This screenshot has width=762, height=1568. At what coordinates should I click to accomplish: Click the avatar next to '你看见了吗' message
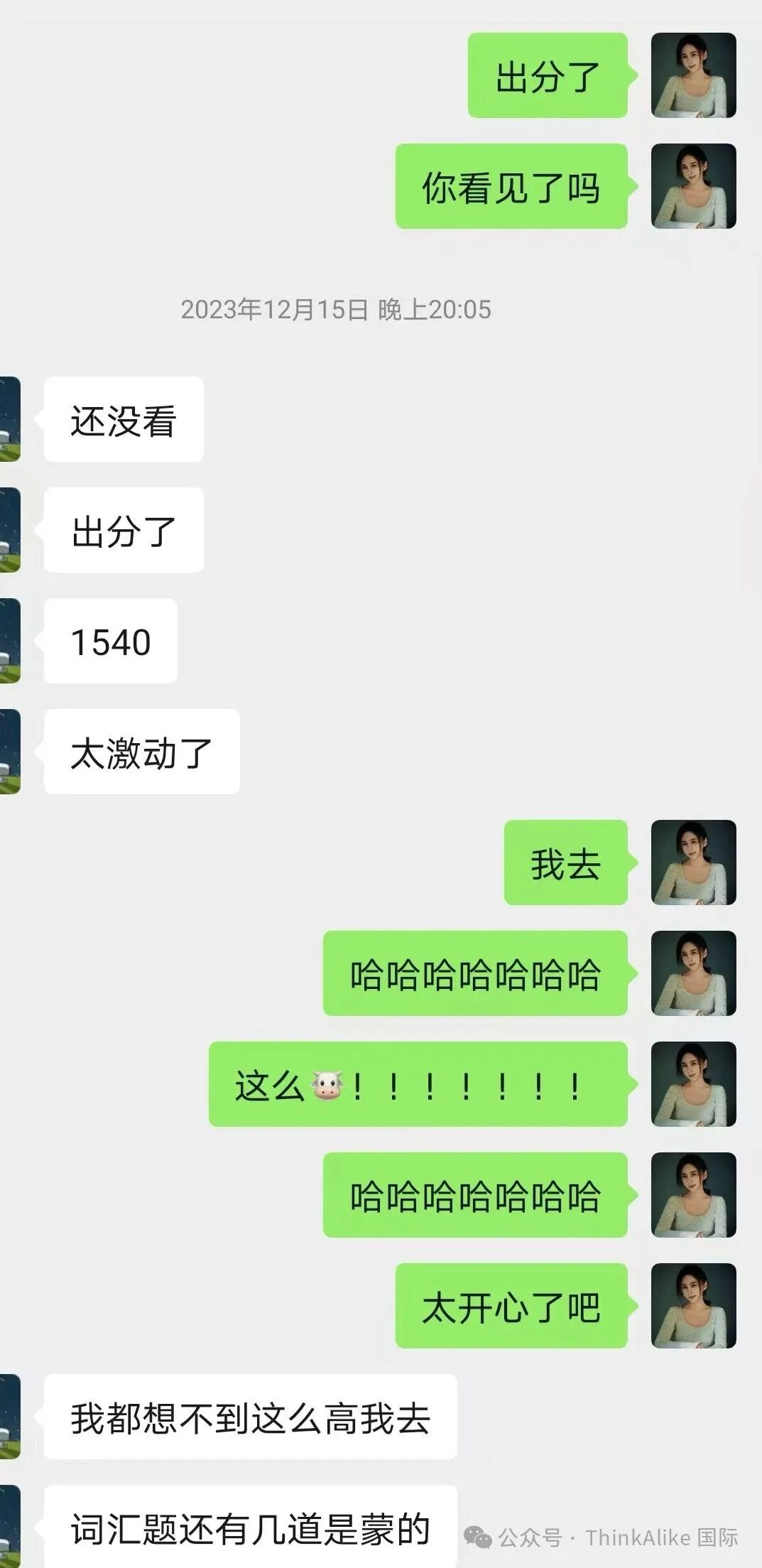click(x=692, y=188)
